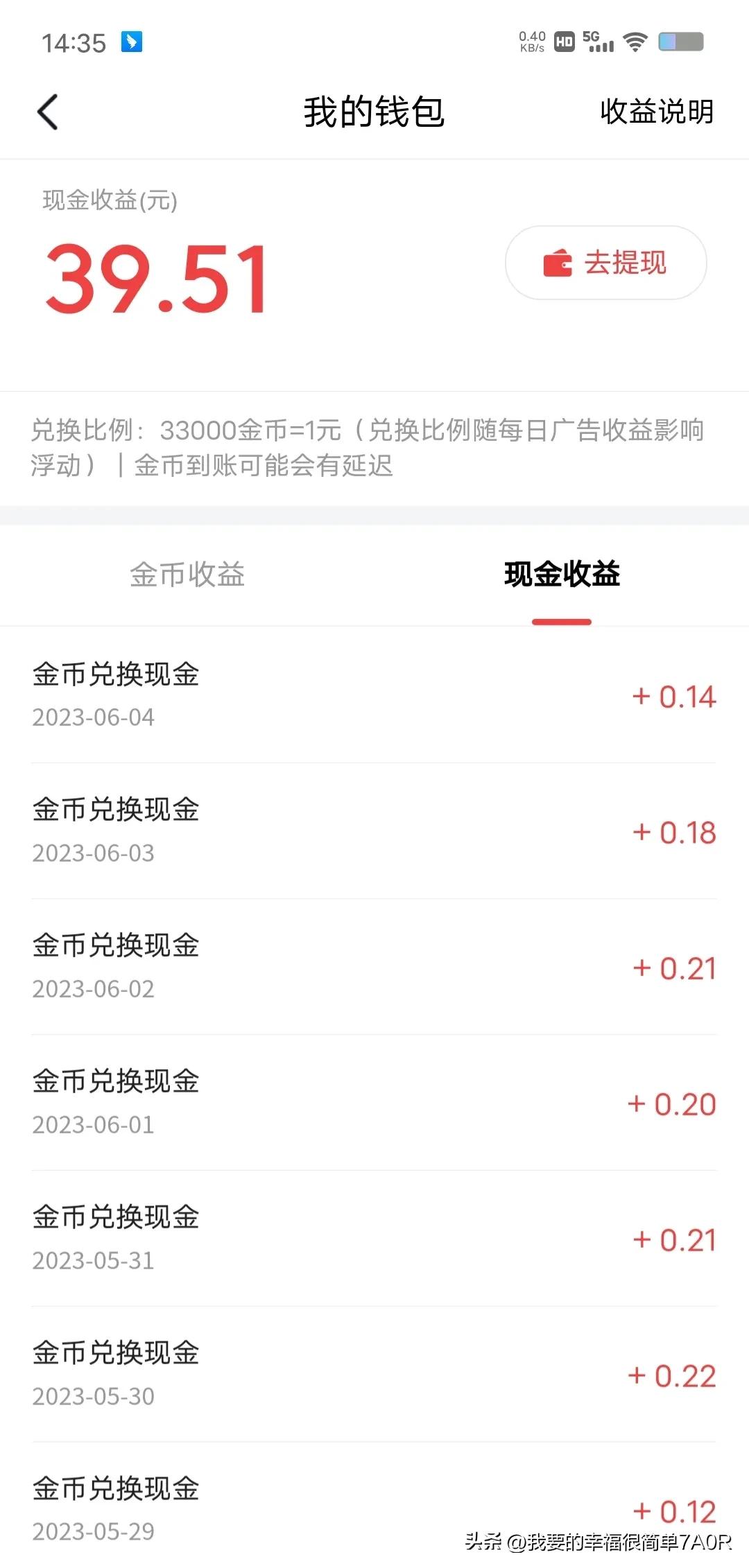Tap the +0.21 amount for 2023-05-31

pyautogui.click(x=675, y=1240)
